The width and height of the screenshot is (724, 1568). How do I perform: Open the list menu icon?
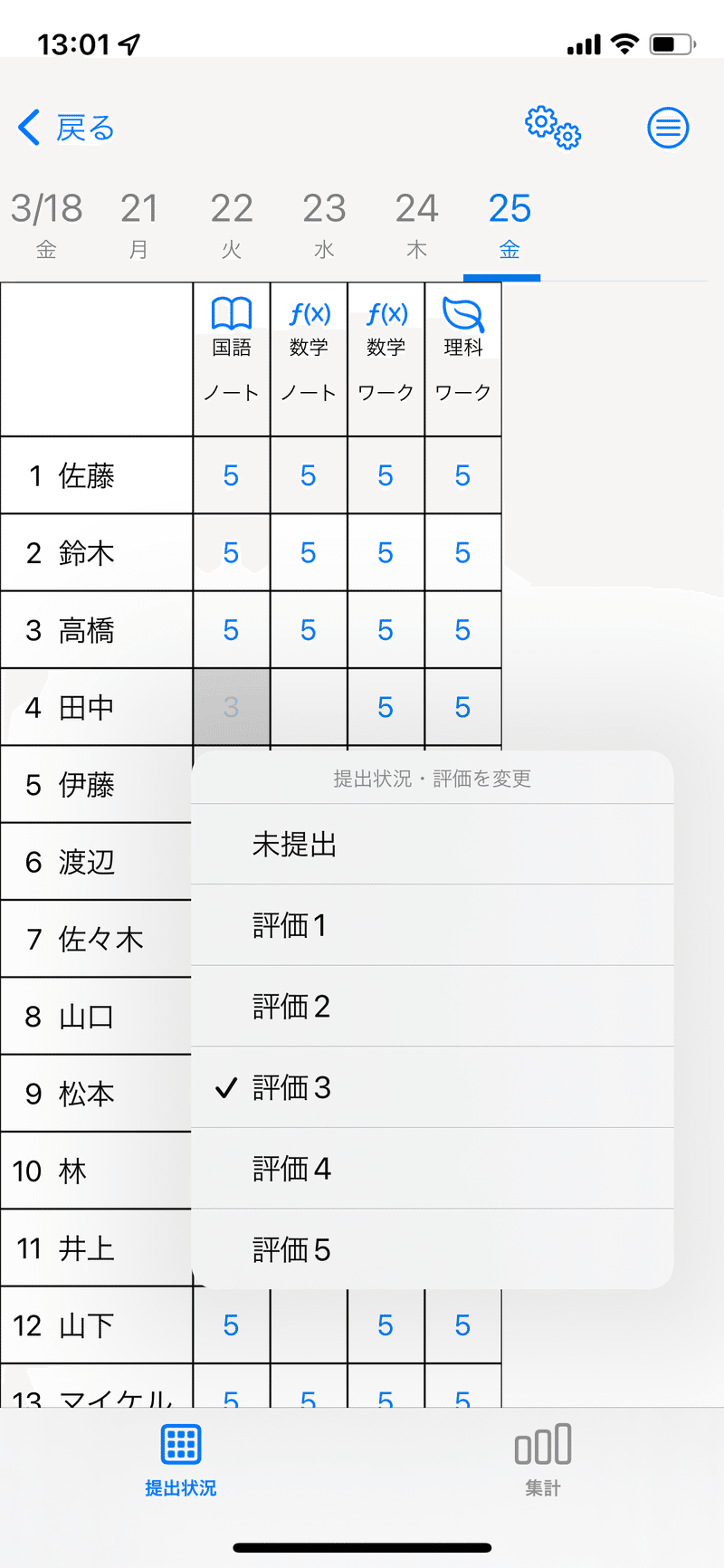pos(668,128)
